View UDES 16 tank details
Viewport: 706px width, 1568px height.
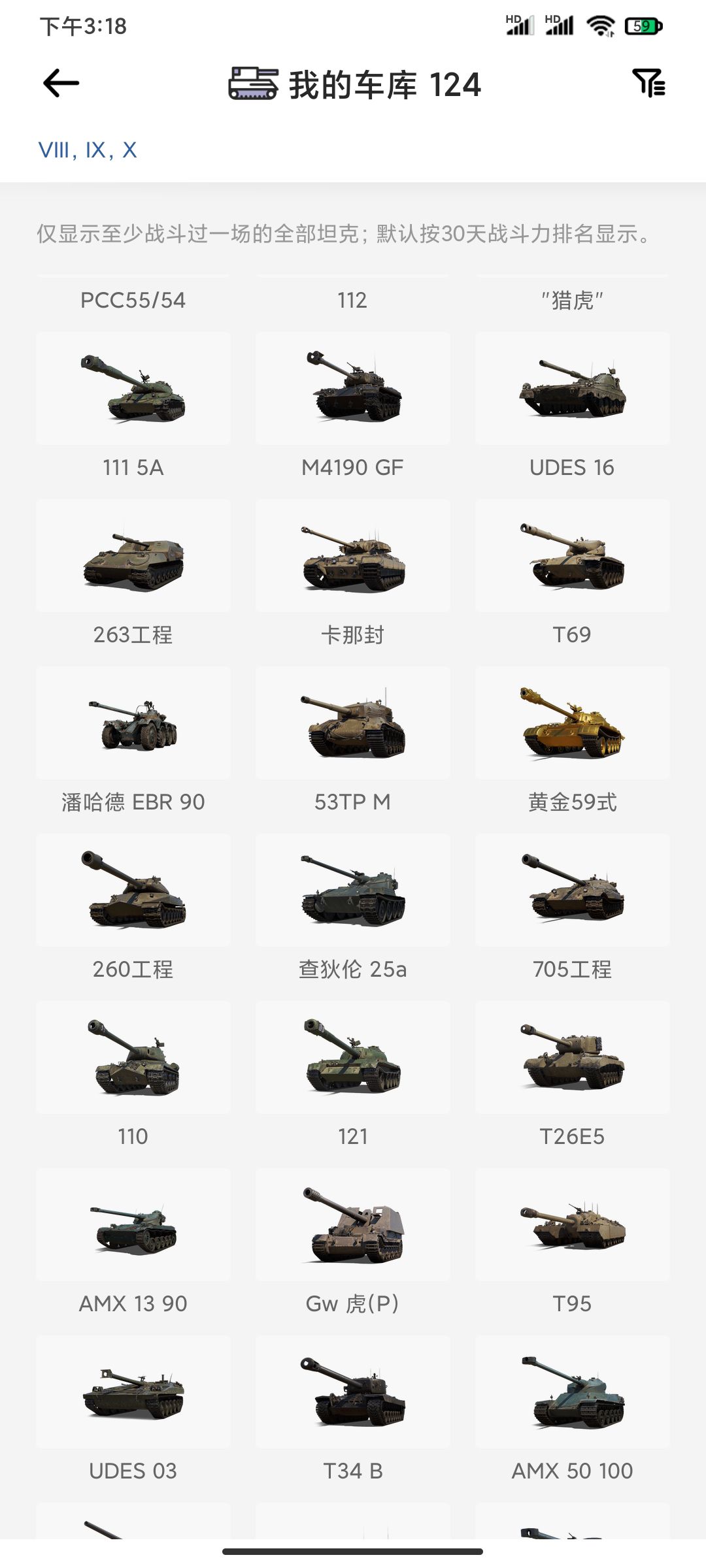point(573,389)
